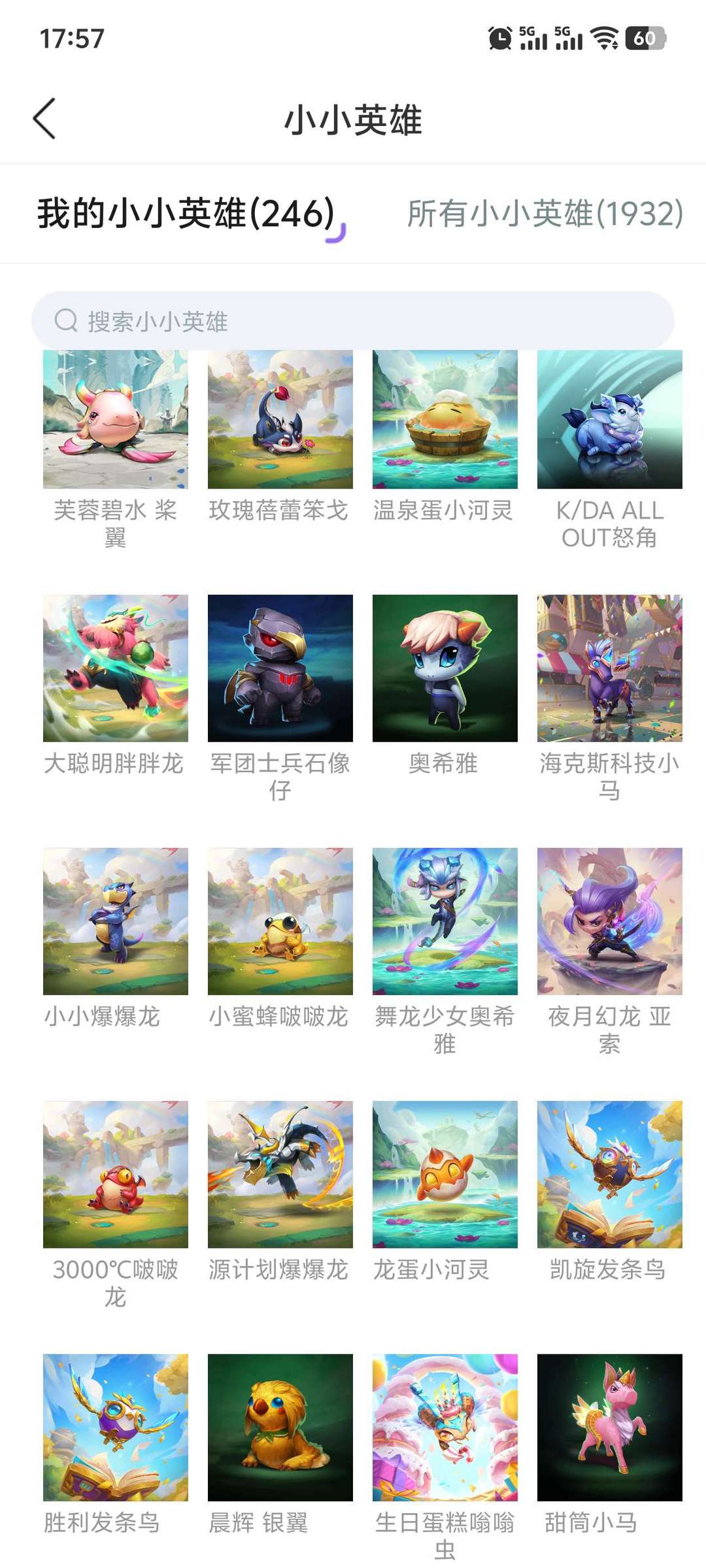Select 小小爆爆龙
The image size is (706, 1568).
pyautogui.click(x=116, y=921)
